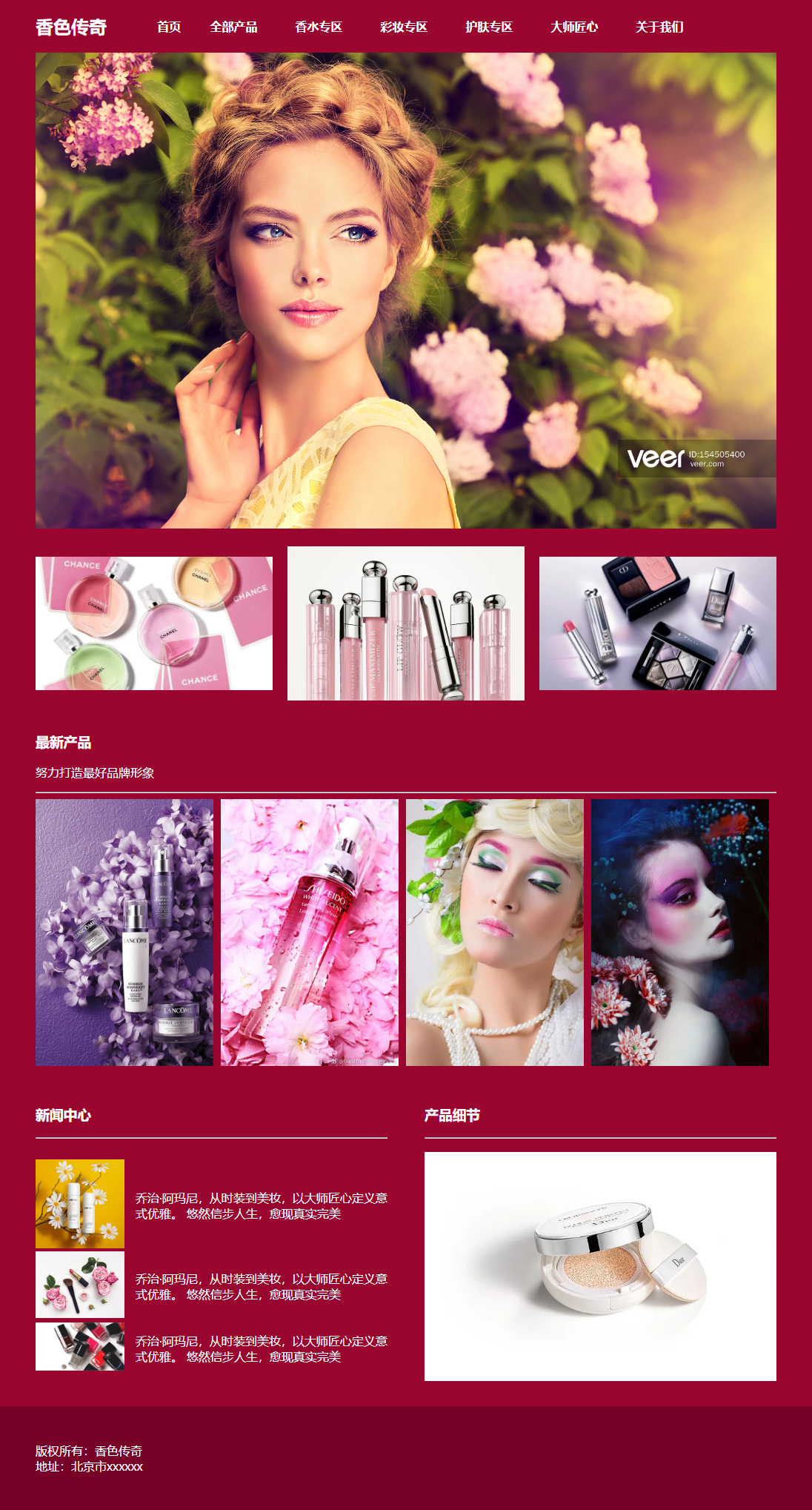View the Shiseido pink bottle product
Screen dimensions: 812x1510
click(x=310, y=932)
